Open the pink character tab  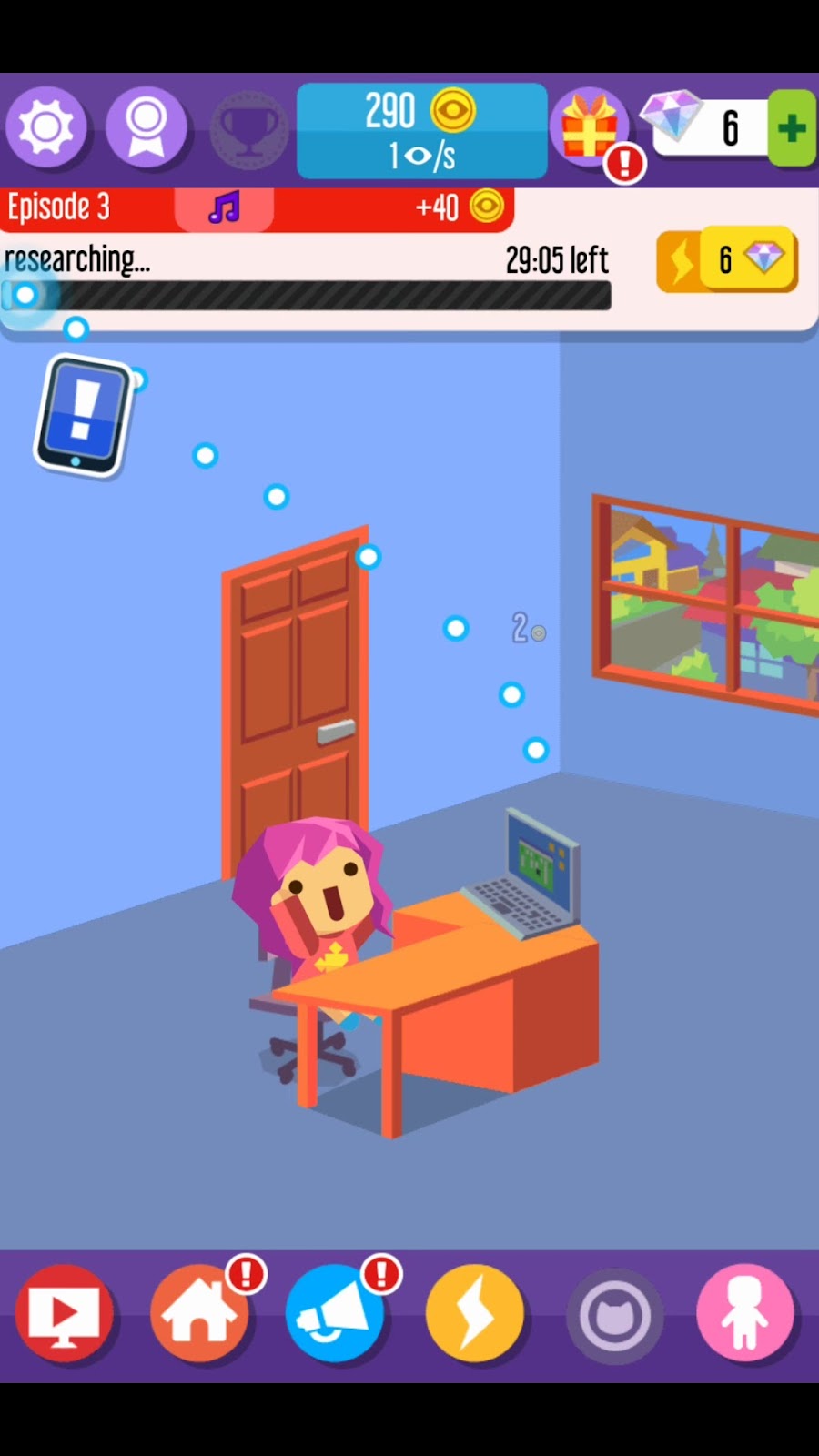click(745, 1315)
